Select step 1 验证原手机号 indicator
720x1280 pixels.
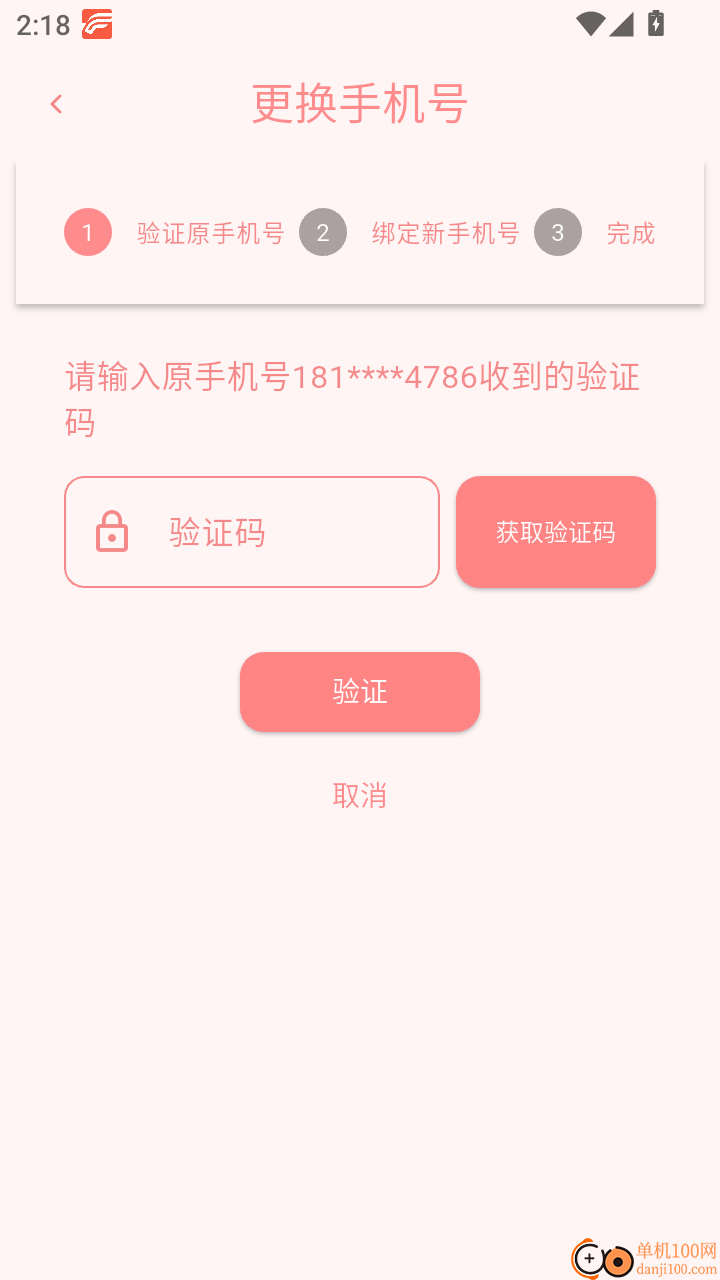point(88,231)
